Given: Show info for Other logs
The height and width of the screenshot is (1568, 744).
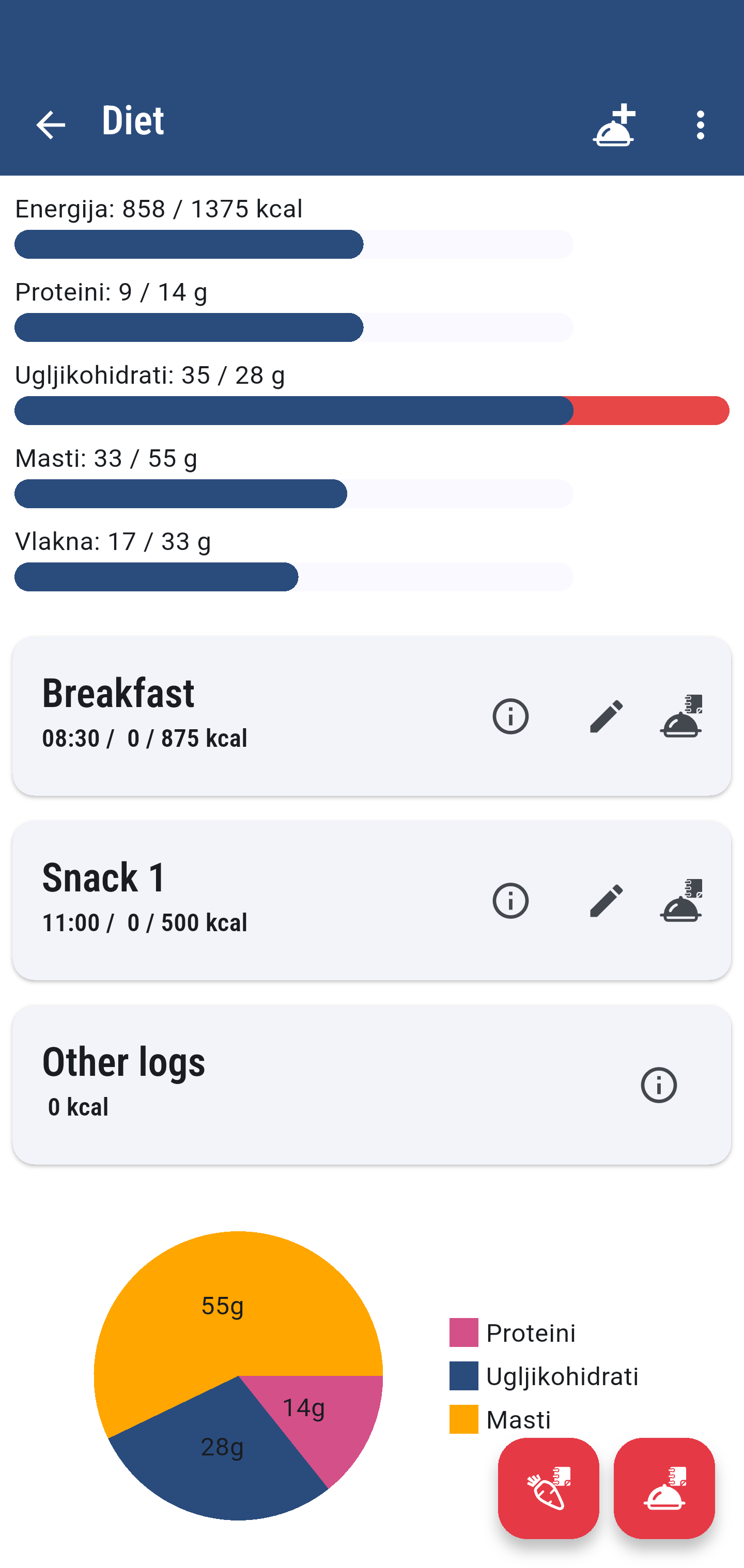Looking at the screenshot, I should click(659, 1085).
